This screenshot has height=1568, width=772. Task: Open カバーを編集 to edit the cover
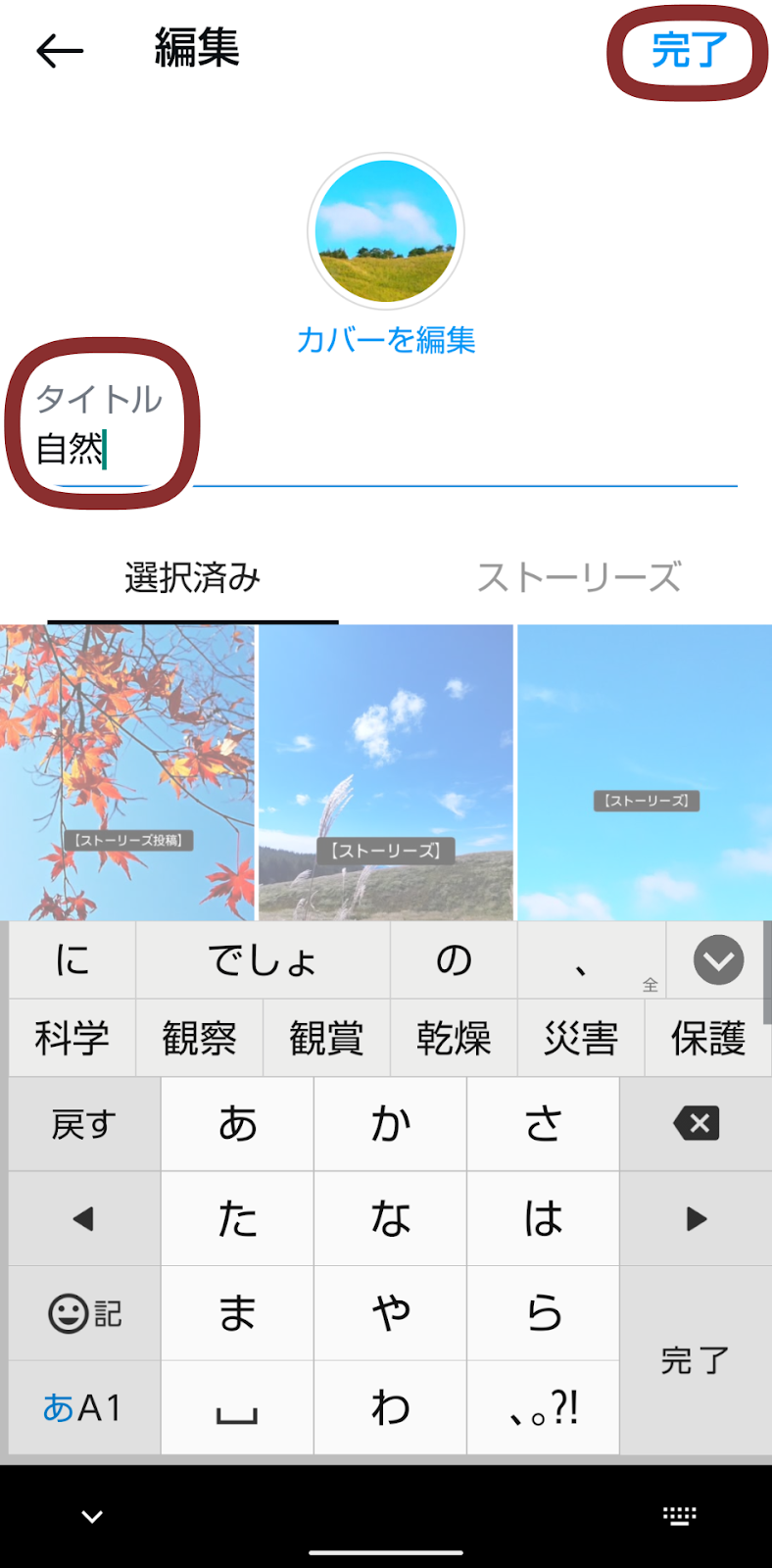tap(386, 340)
